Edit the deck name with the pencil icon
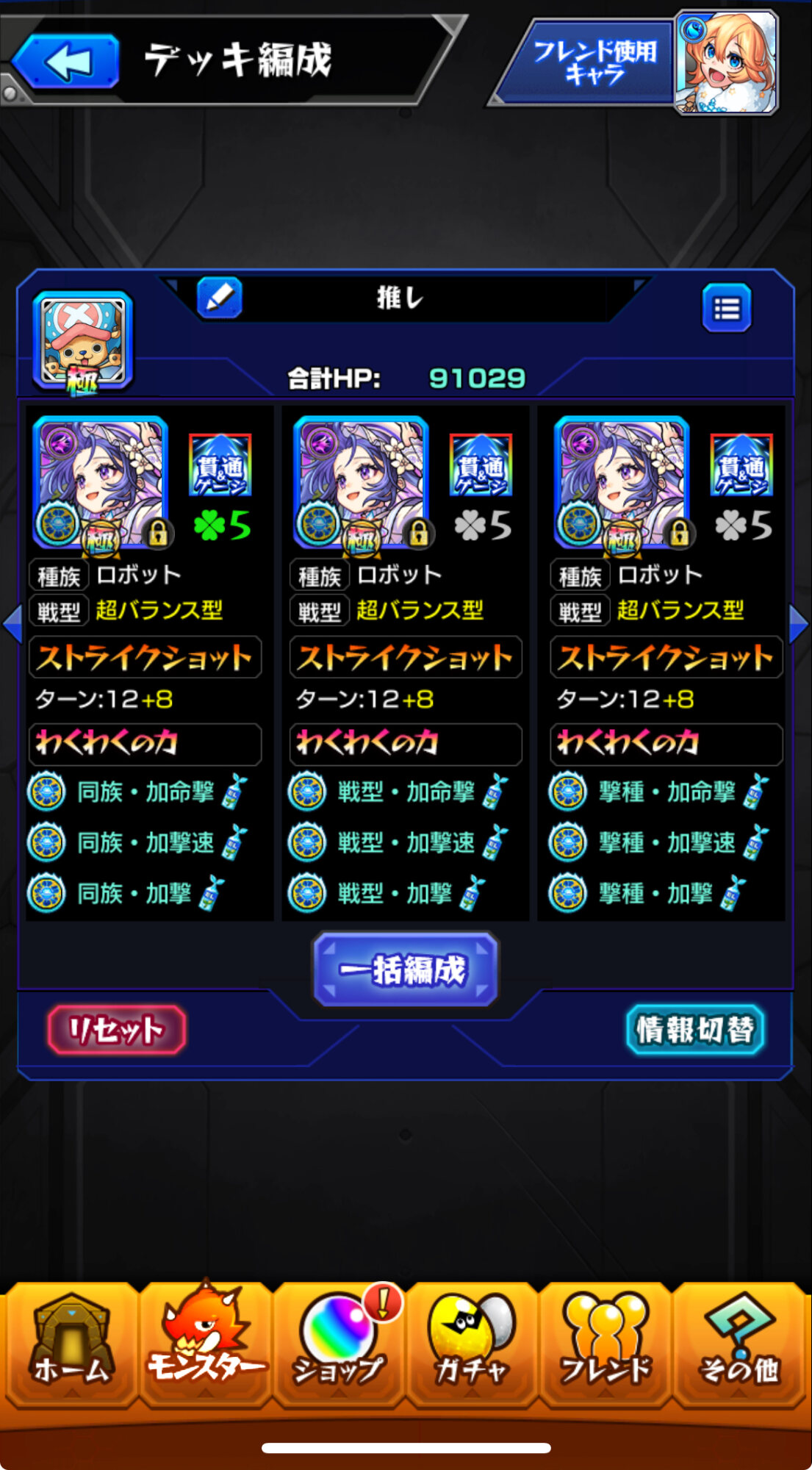The height and width of the screenshot is (1470, 812). [x=220, y=298]
